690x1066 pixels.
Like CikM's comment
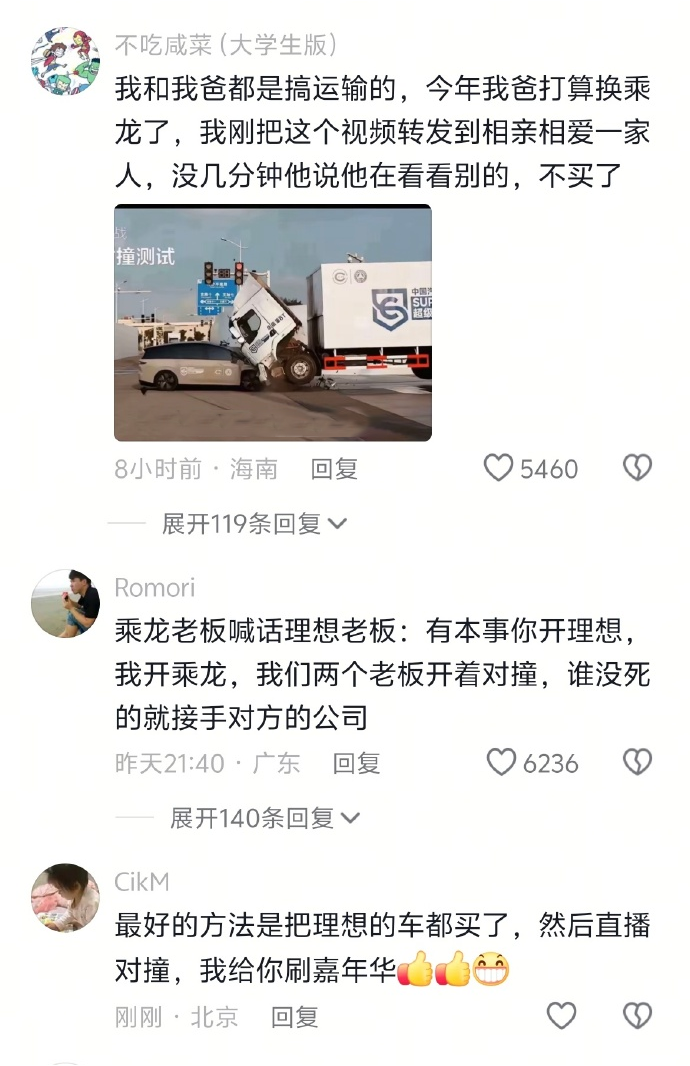(x=561, y=1017)
